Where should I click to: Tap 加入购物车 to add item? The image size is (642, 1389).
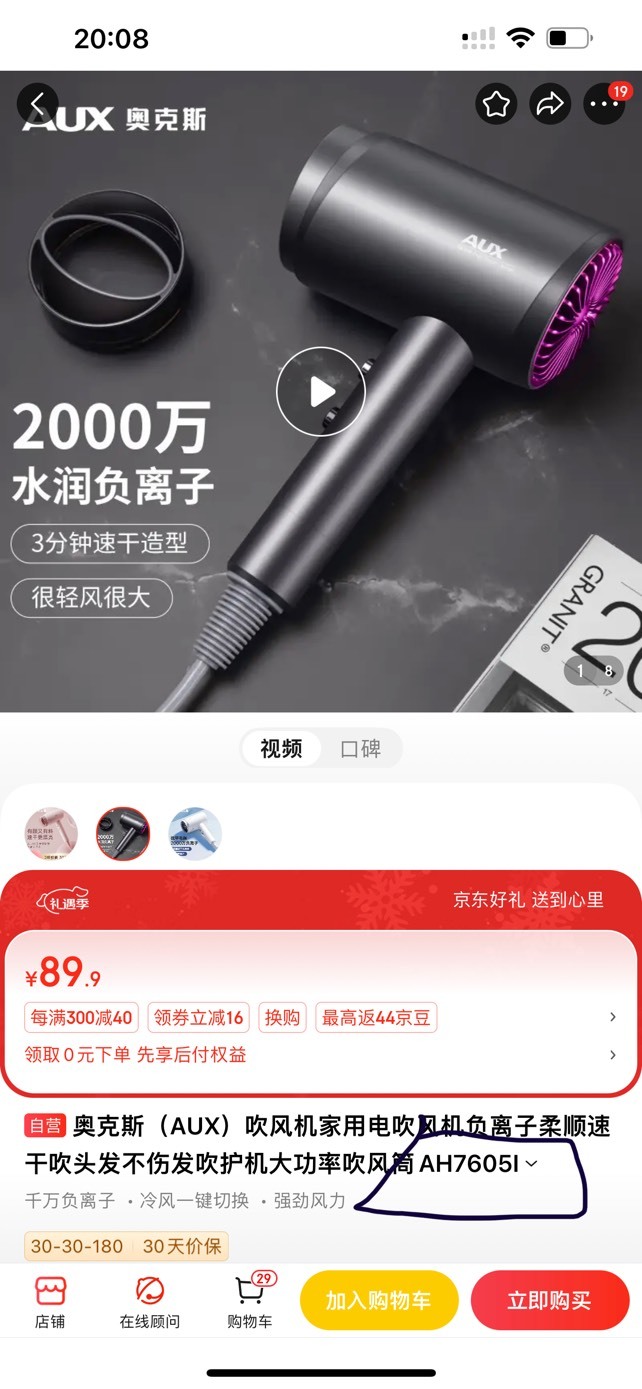tap(379, 1301)
